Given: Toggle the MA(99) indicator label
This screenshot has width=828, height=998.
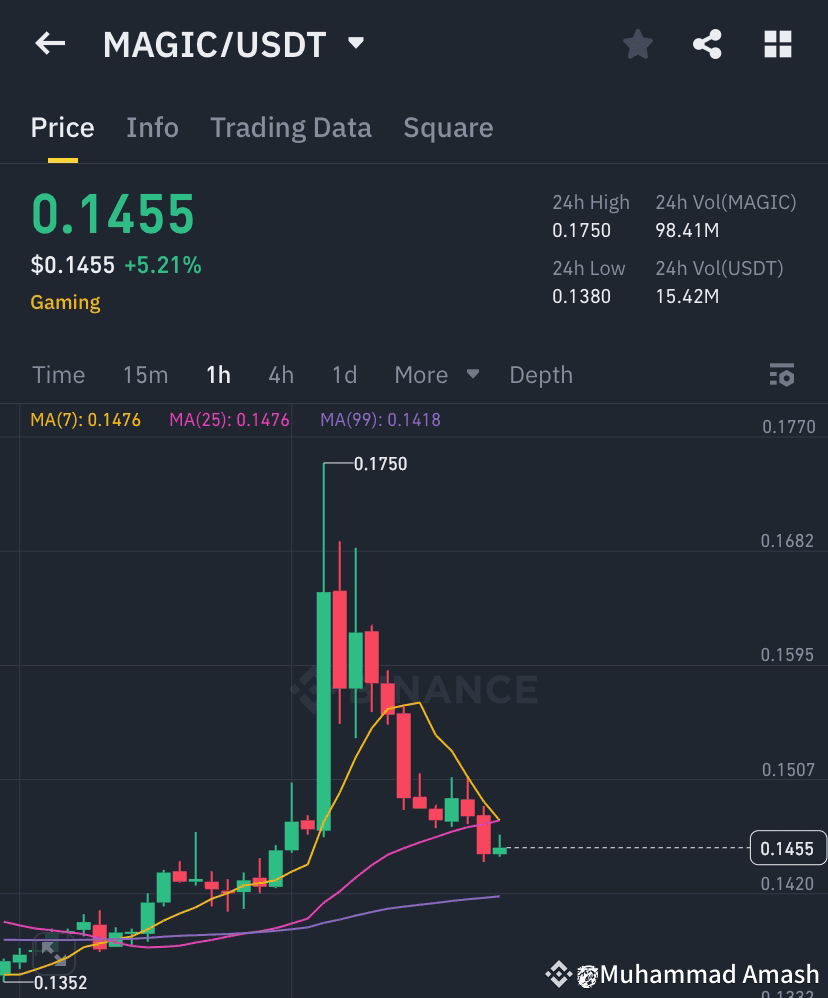Looking at the screenshot, I should tap(380, 420).
